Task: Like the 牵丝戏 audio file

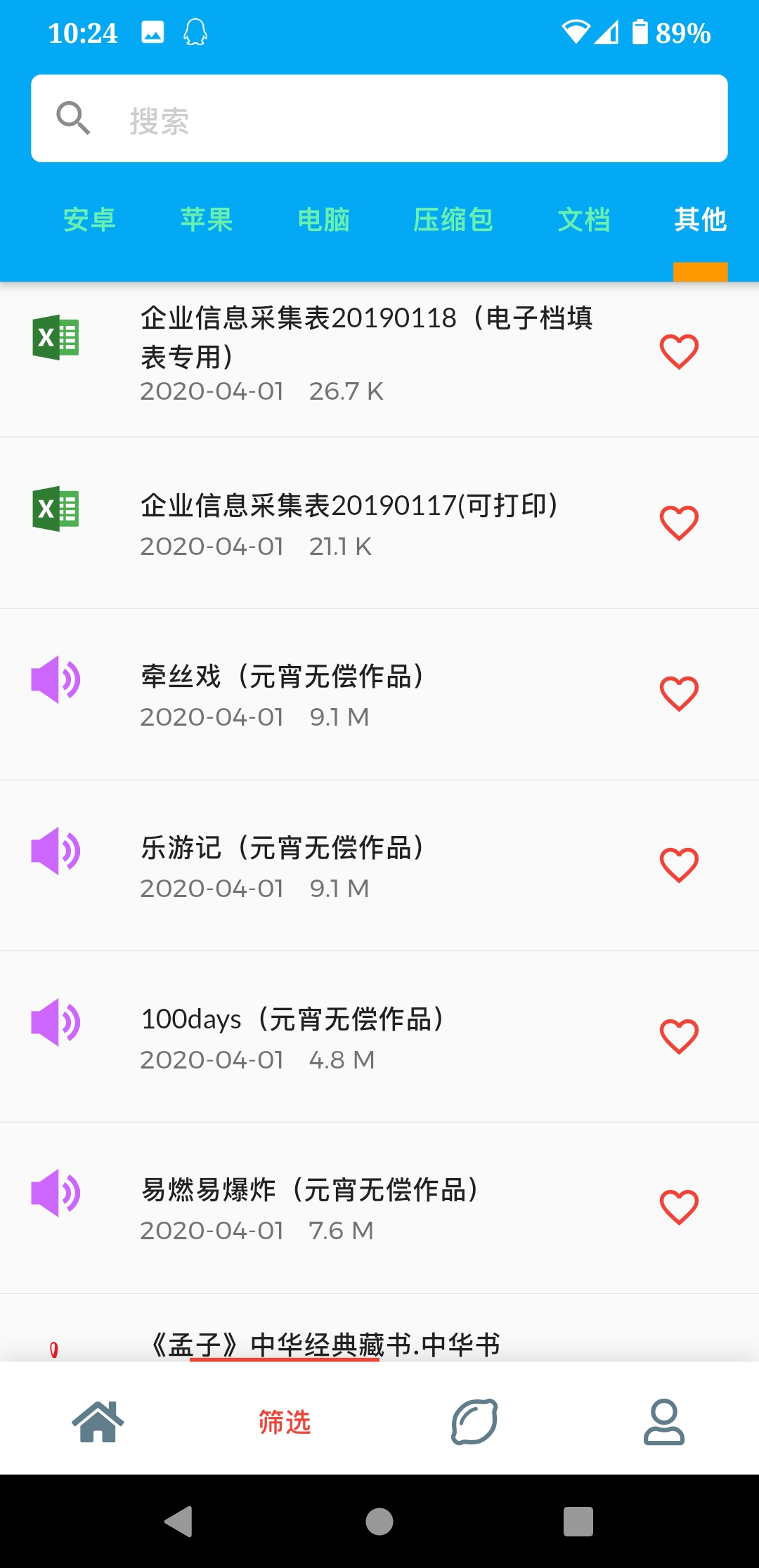Action: tap(679, 694)
